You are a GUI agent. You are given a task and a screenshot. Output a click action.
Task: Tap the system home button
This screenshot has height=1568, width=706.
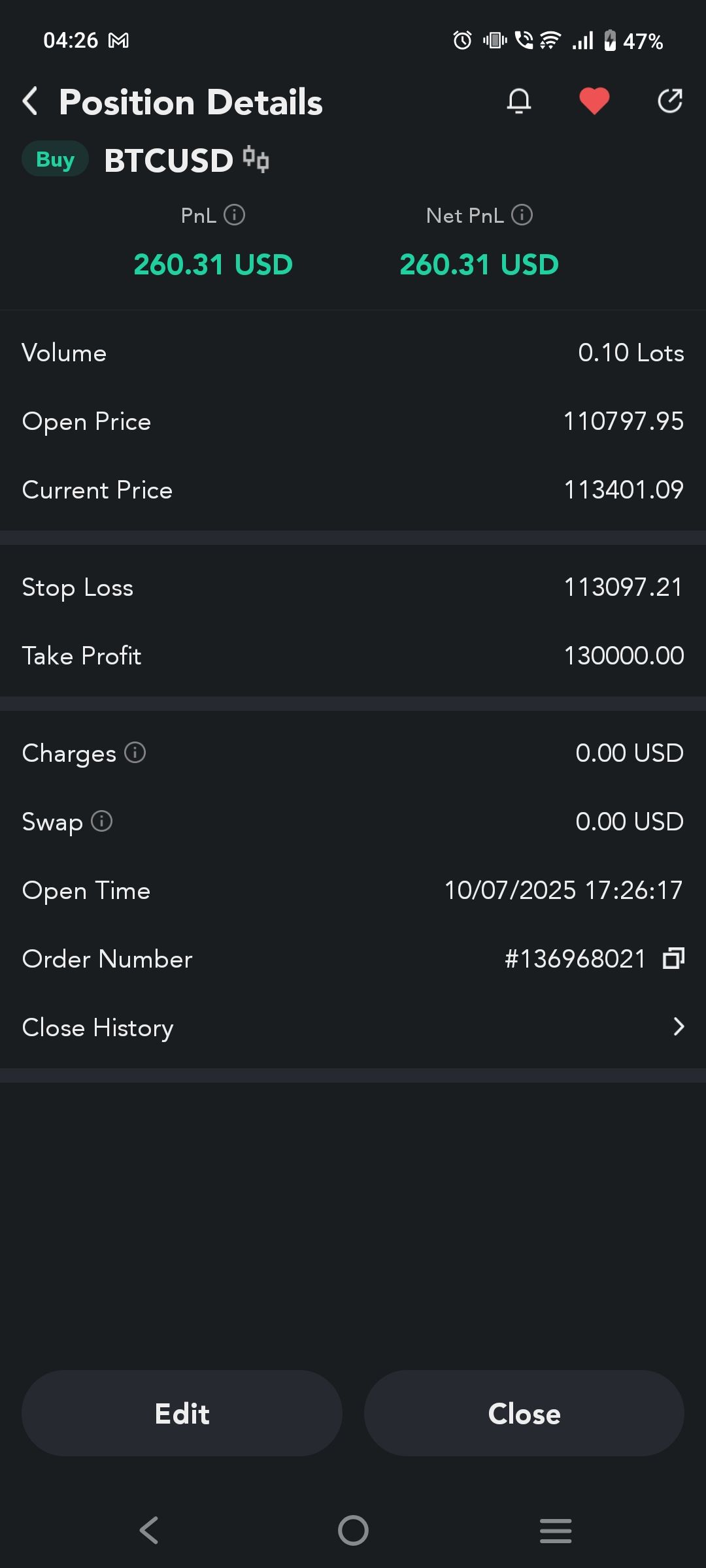click(x=353, y=1530)
